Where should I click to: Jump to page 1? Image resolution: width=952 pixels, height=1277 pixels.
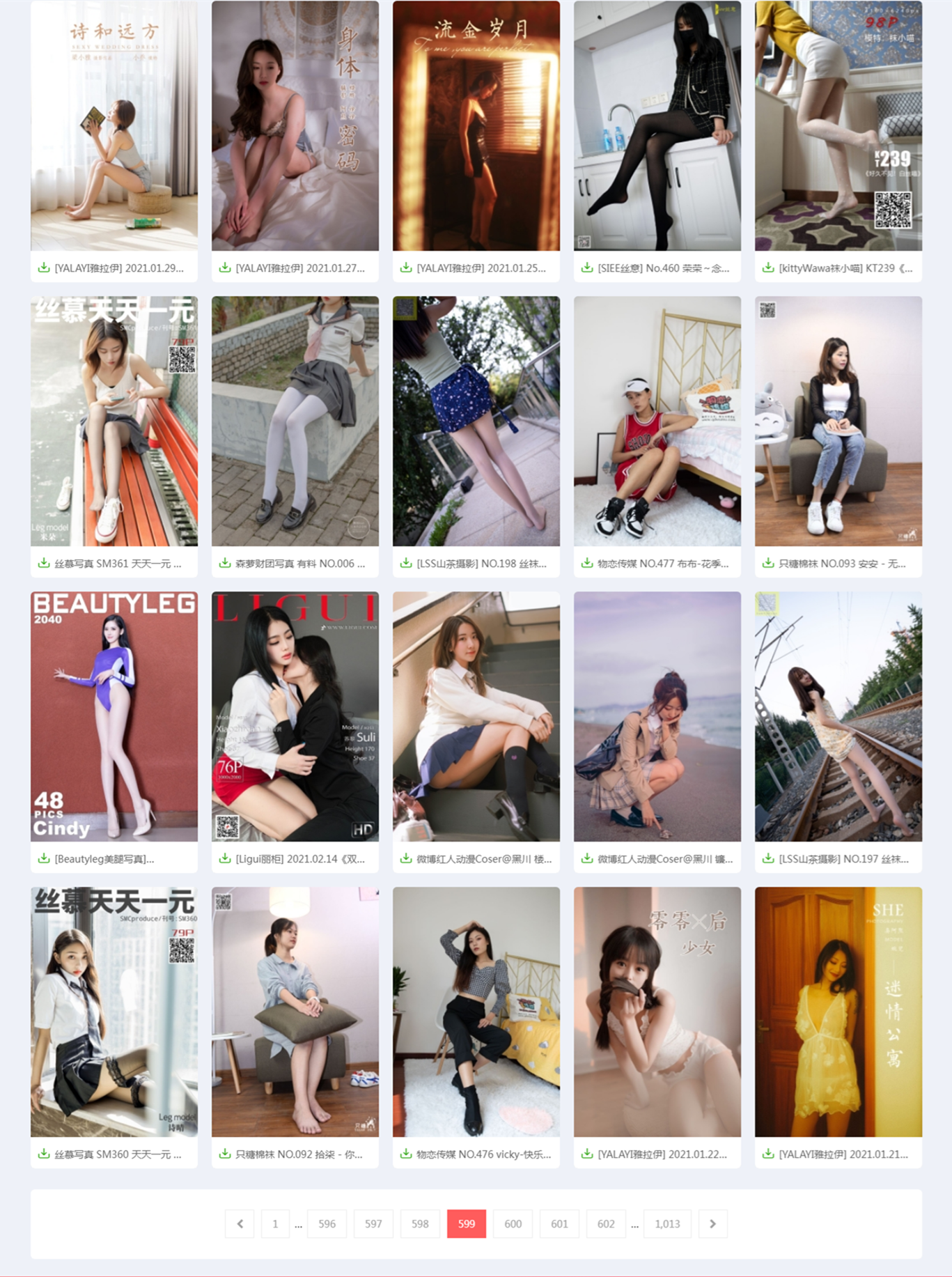[275, 1223]
